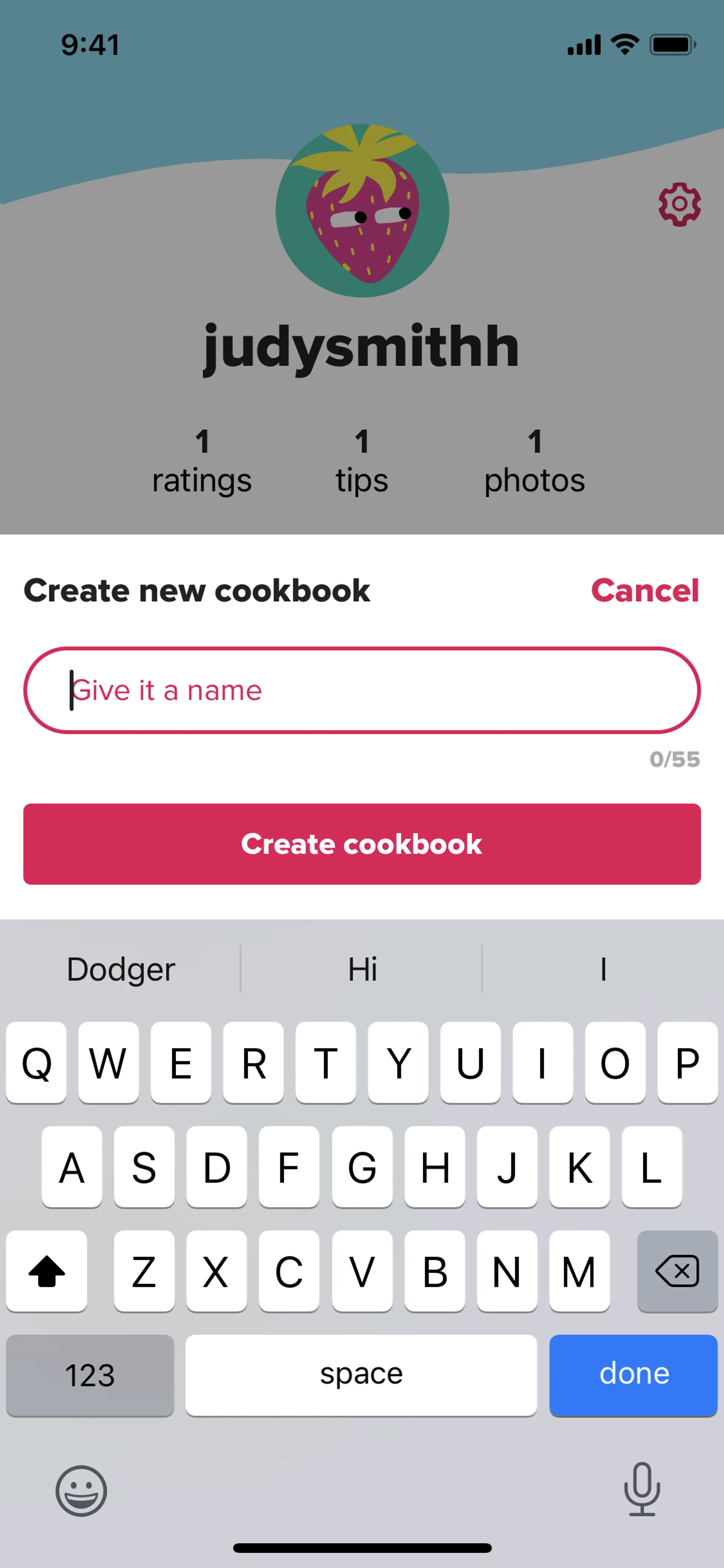Pick the 'Dodger' keyboard suggestion
Image resolution: width=724 pixels, height=1568 pixels.
click(120, 969)
